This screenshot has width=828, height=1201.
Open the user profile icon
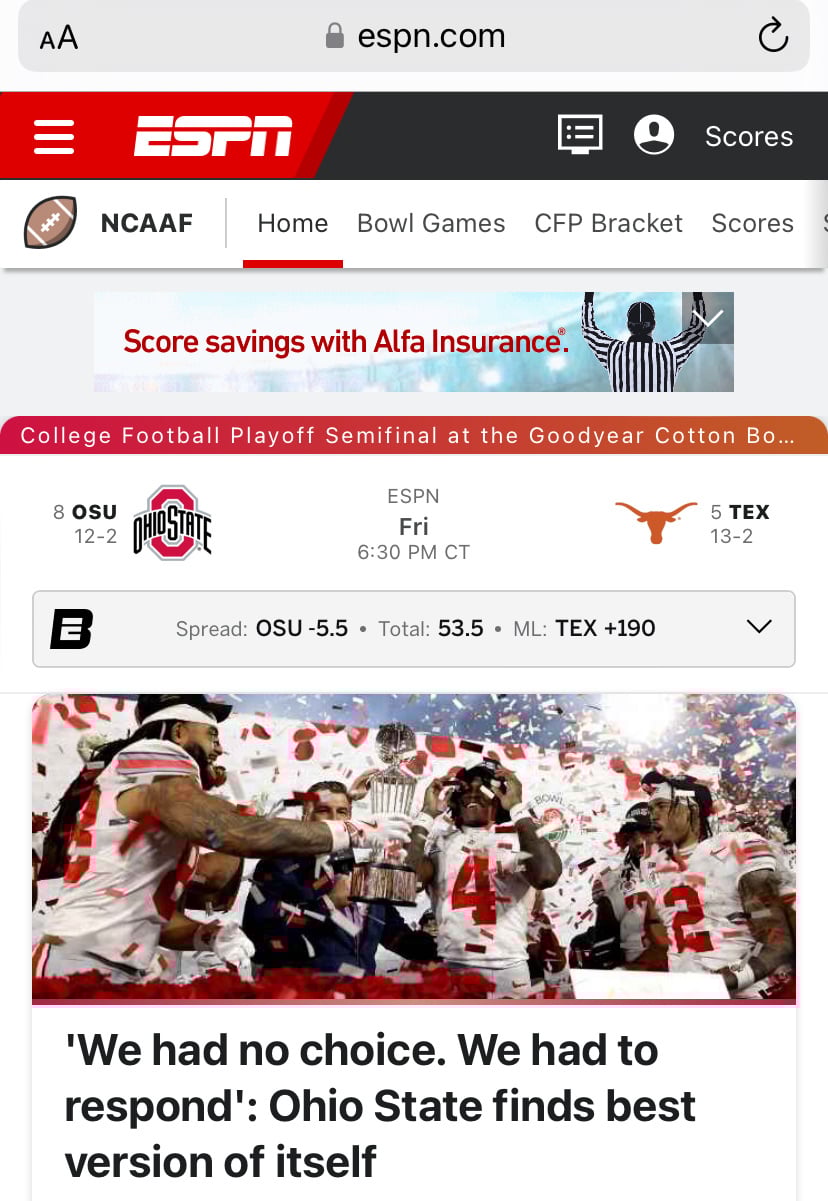tap(654, 135)
